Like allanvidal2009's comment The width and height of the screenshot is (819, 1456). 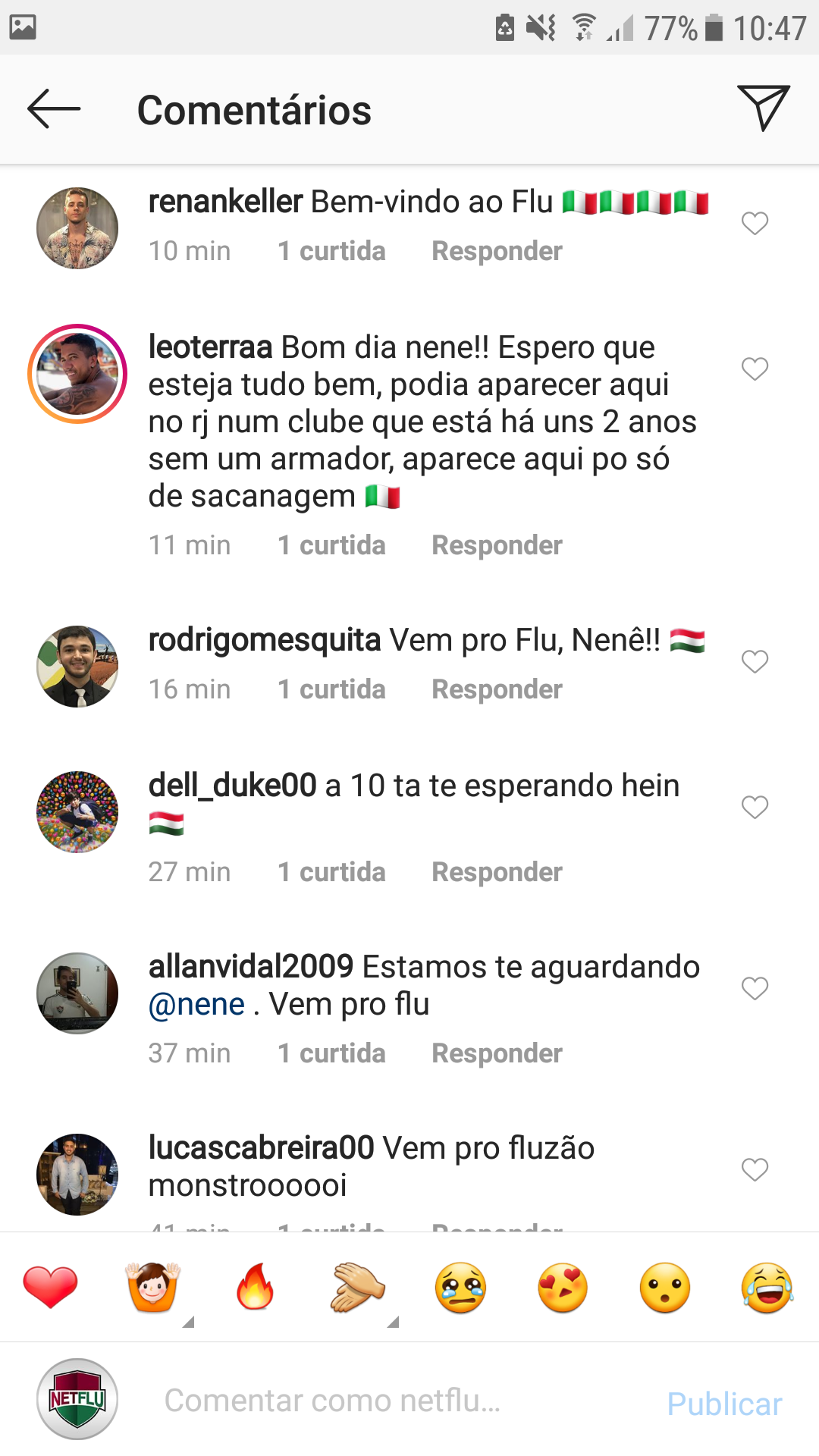pos(755,988)
